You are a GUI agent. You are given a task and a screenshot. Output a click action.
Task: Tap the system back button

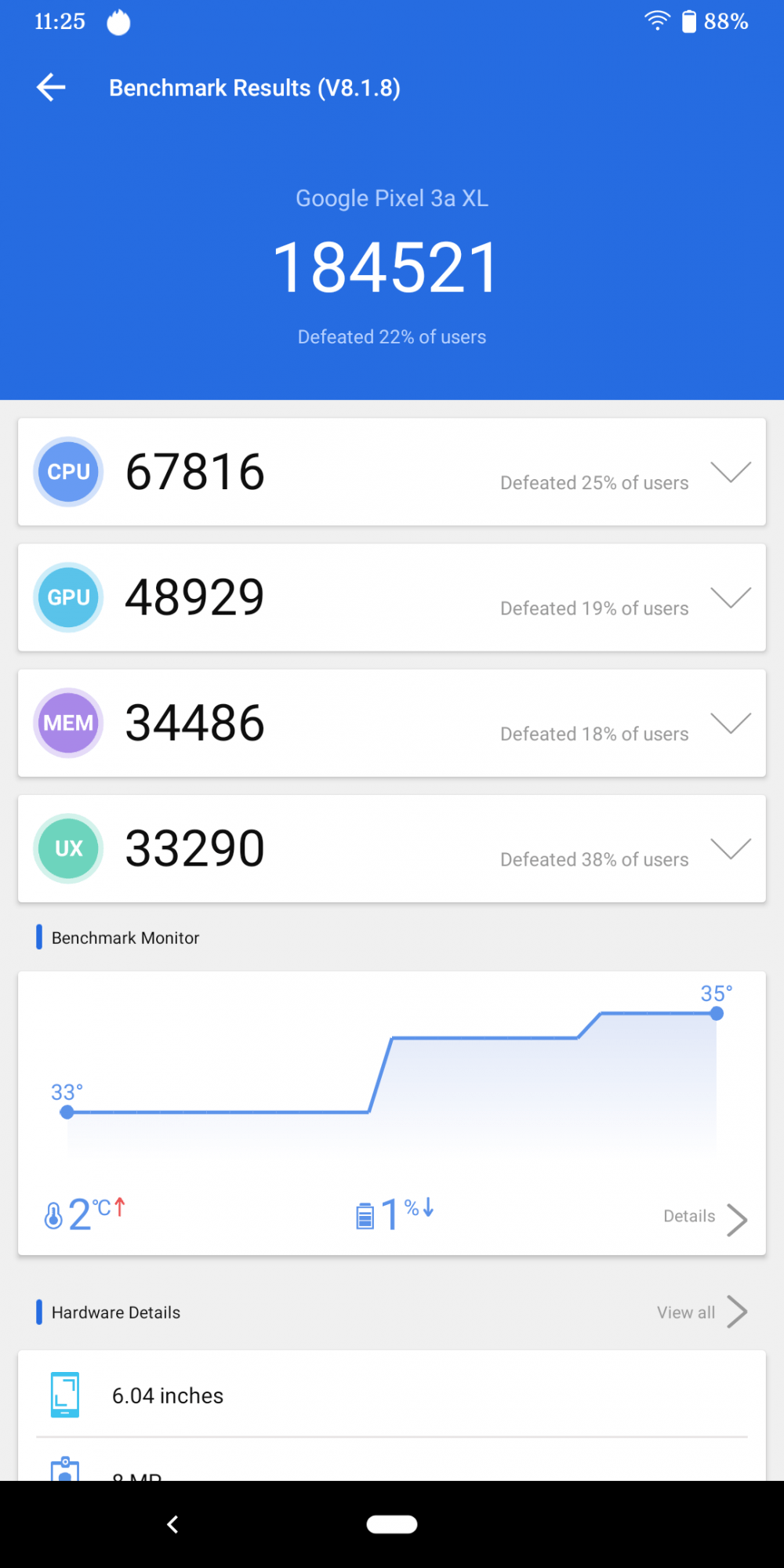(x=173, y=1524)
